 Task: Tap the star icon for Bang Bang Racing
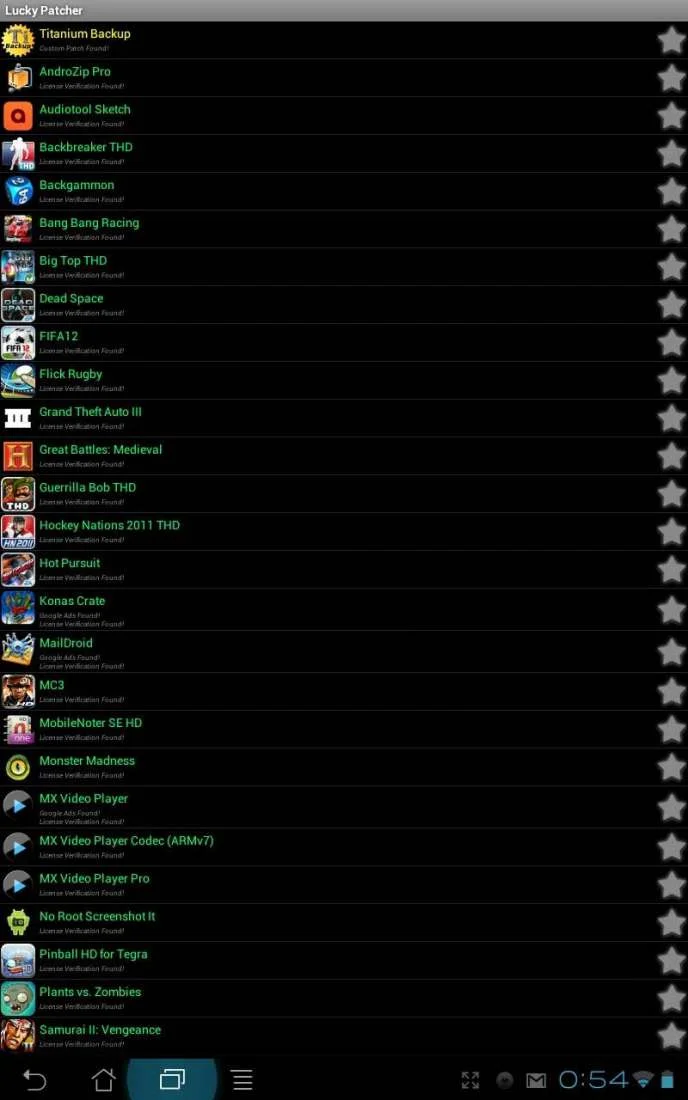[671, 229]
